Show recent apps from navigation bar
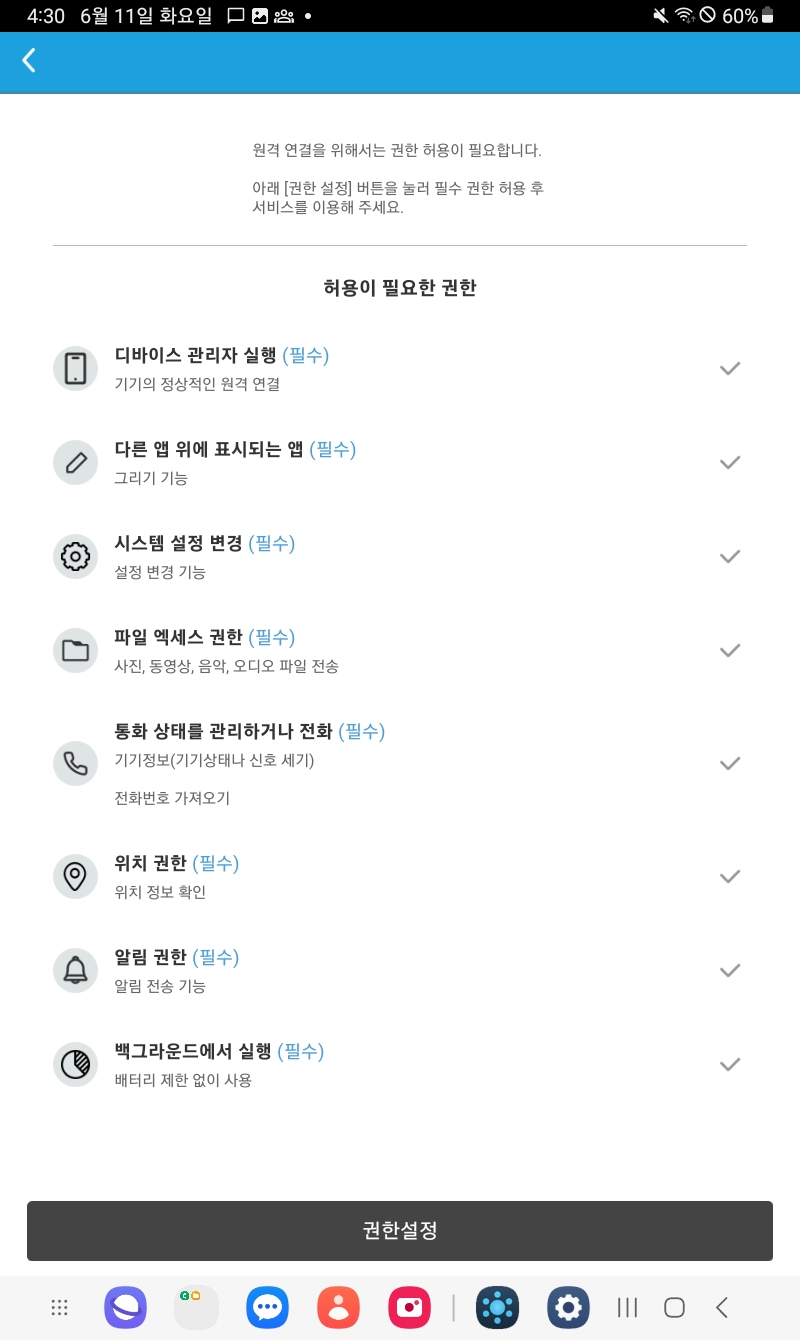This screenshot has width=800, height=1340. pos(628,1307)
